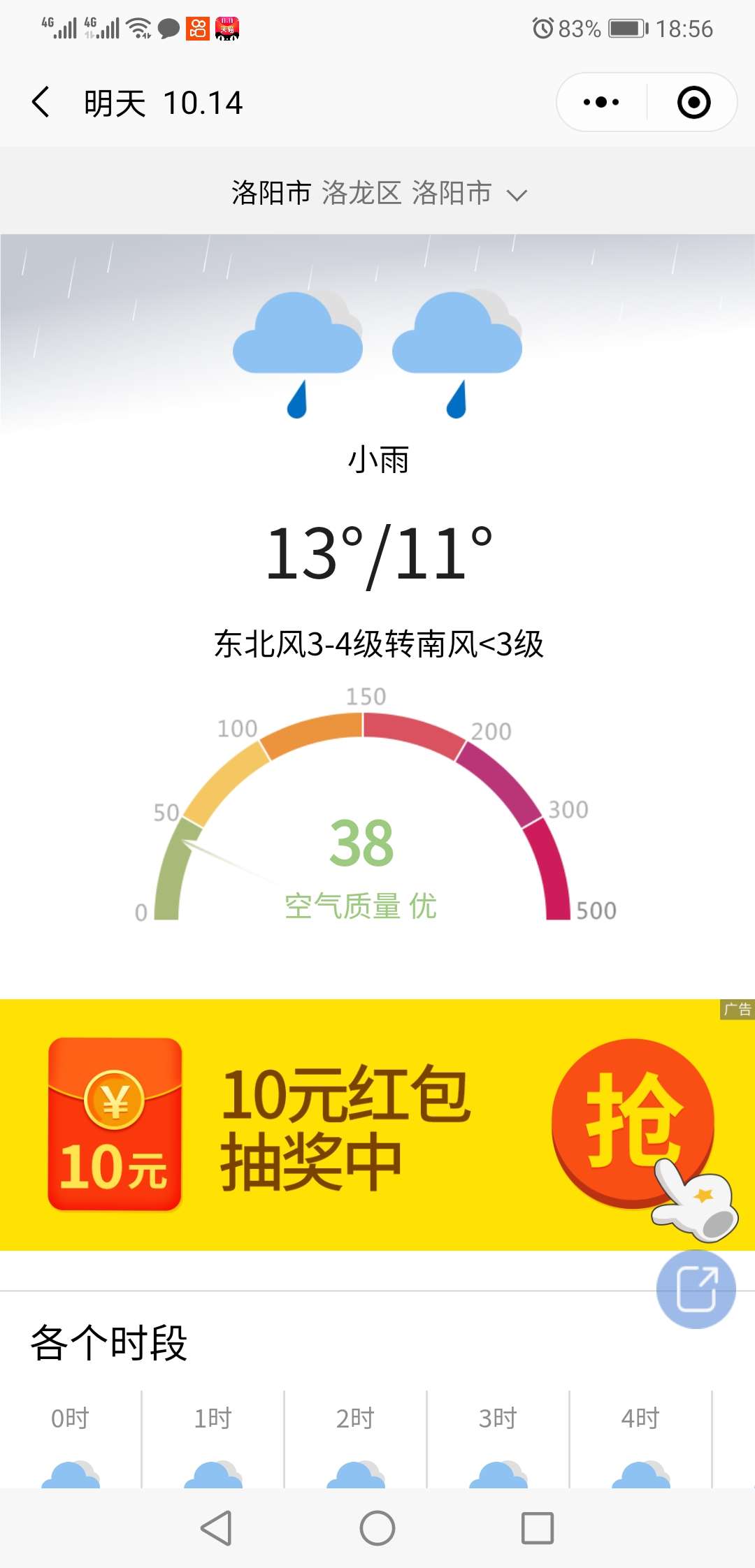Viewport: 755px width, 1568px height.
Task: Close the mini program via the circle icon
Action: 693,102
